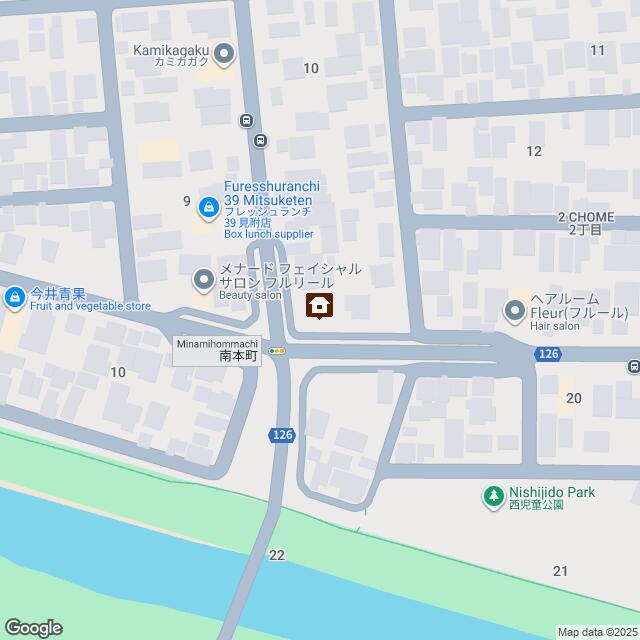Open the 今井青果 fruit store pin
This screenshot has width=640, height=640.
tap(15, 297)
